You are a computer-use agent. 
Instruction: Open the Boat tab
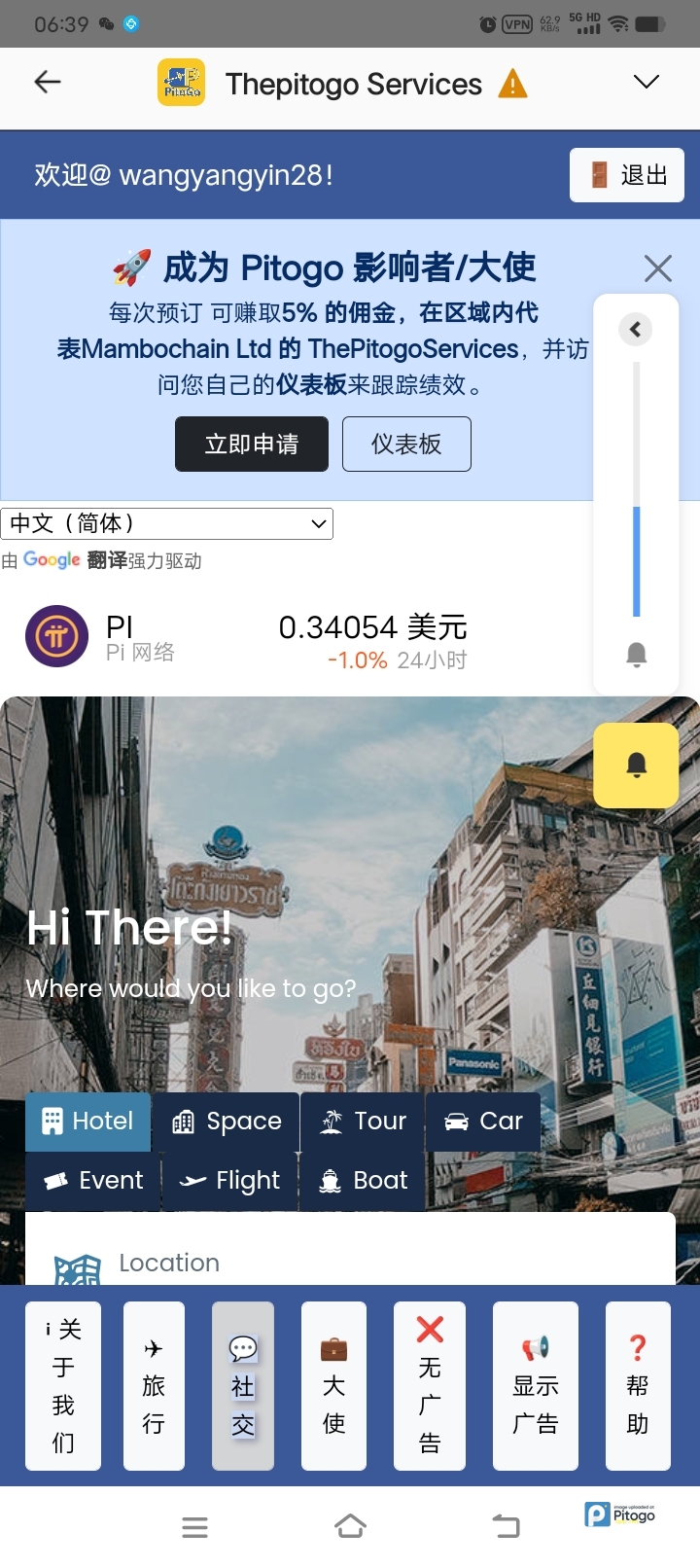[x=364, y=1180]
